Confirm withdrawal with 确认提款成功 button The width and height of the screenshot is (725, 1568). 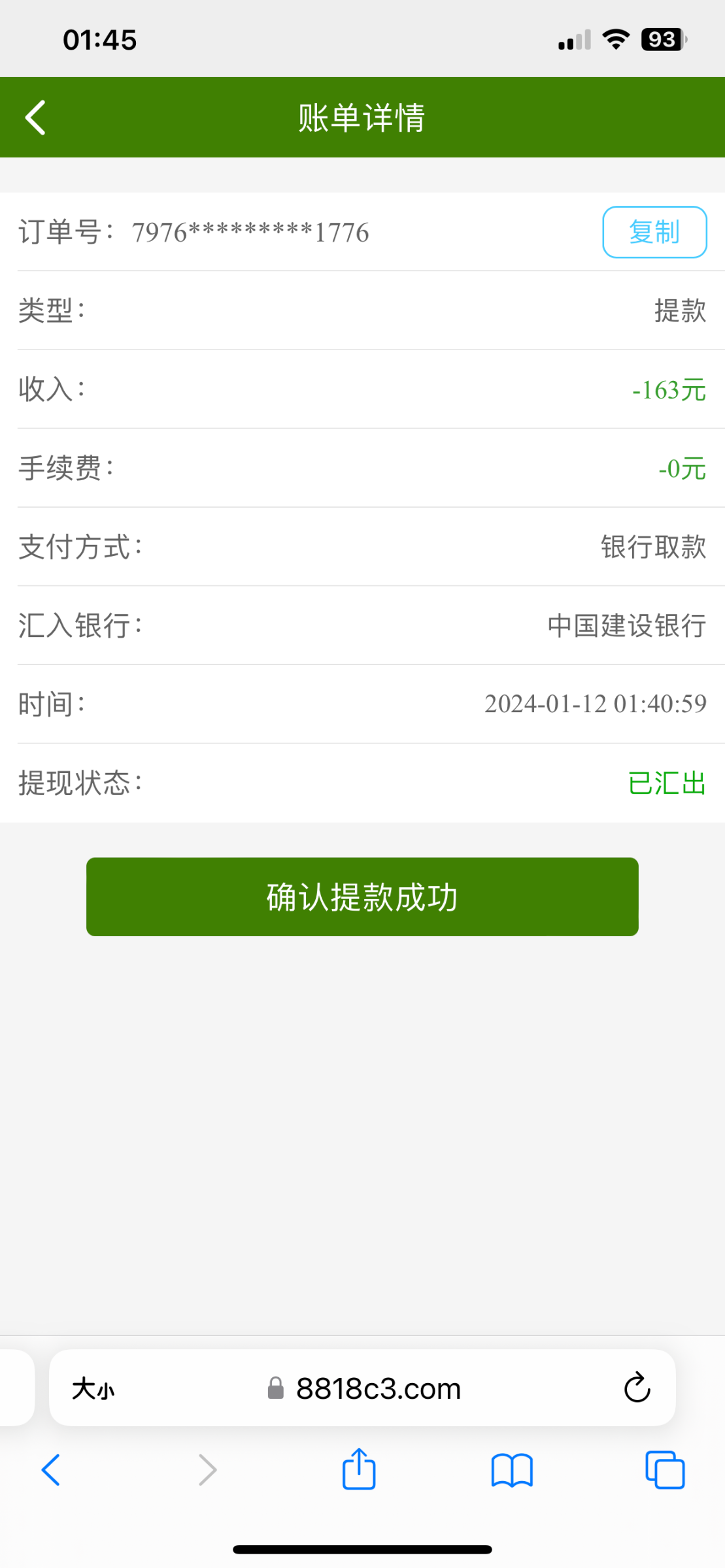(362, 896)
